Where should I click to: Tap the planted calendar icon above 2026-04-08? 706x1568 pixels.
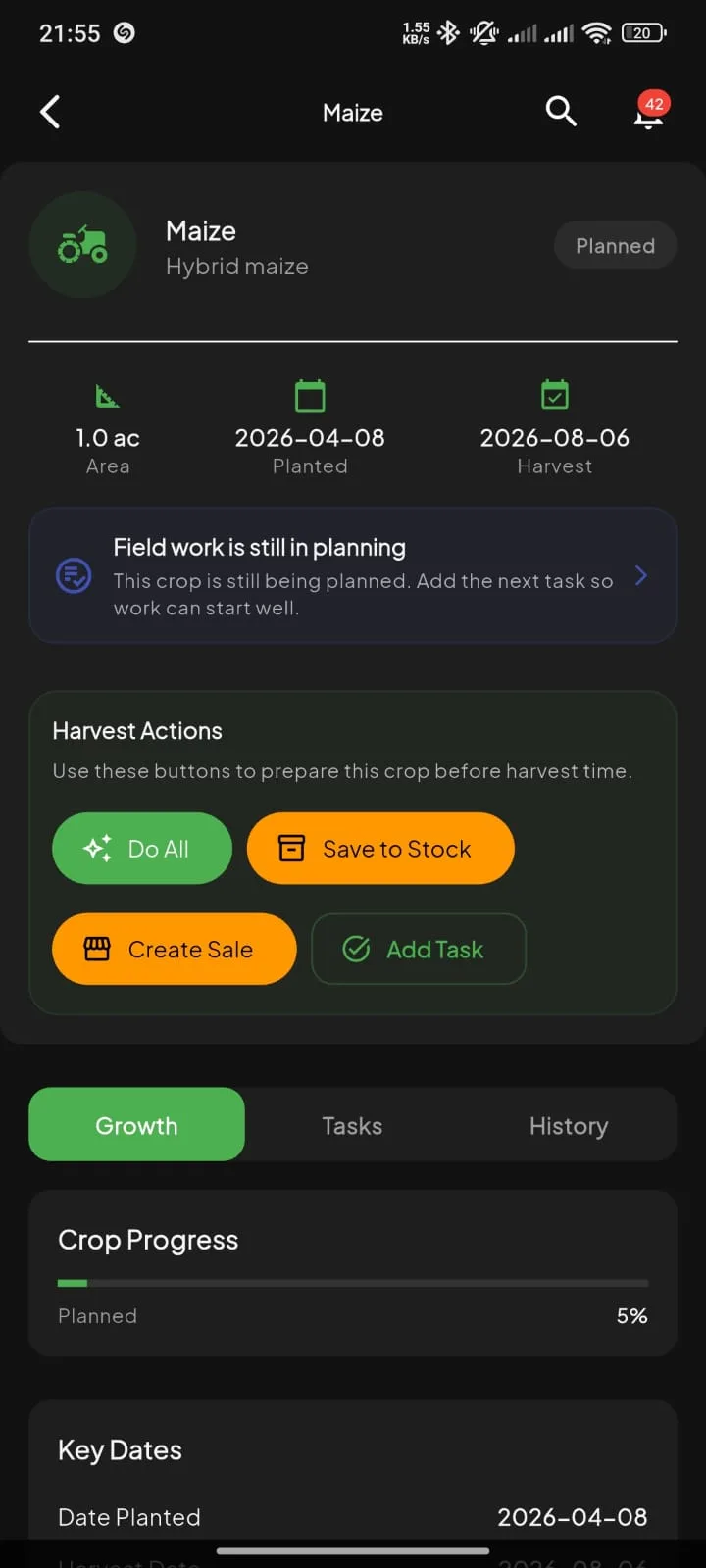(x=309, y=395)
